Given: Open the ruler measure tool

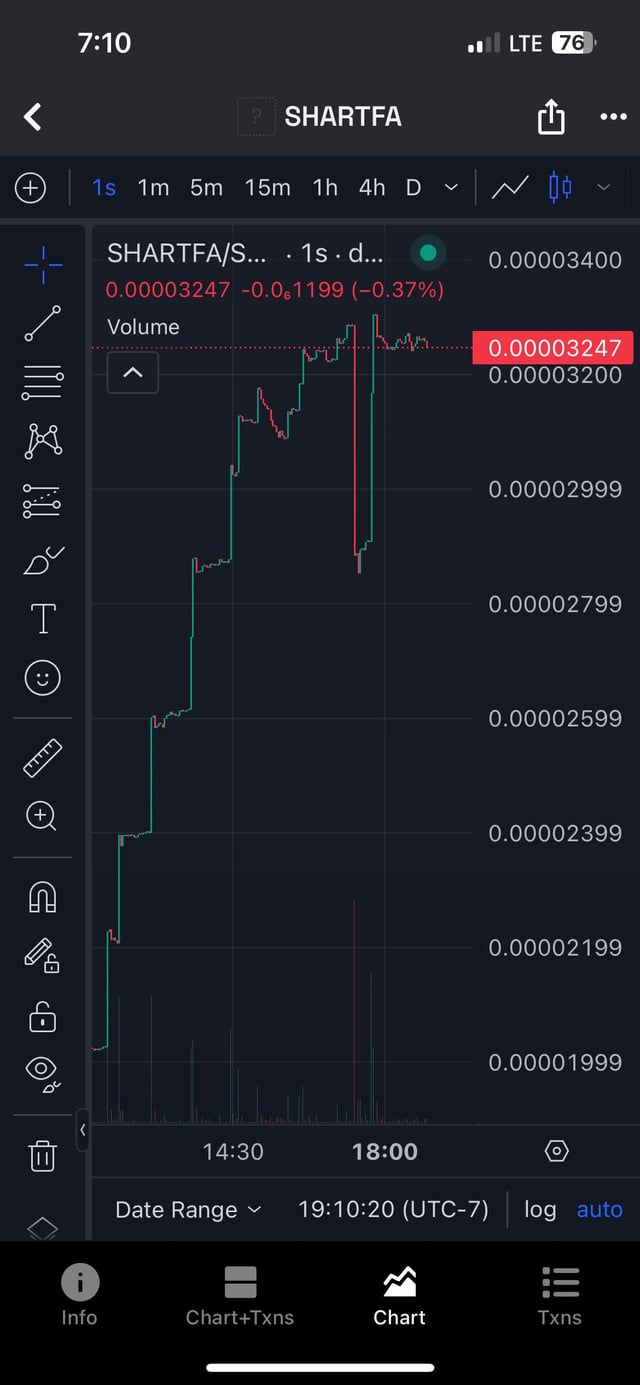Looking at the screenshot, I should [x=42, y=758].
